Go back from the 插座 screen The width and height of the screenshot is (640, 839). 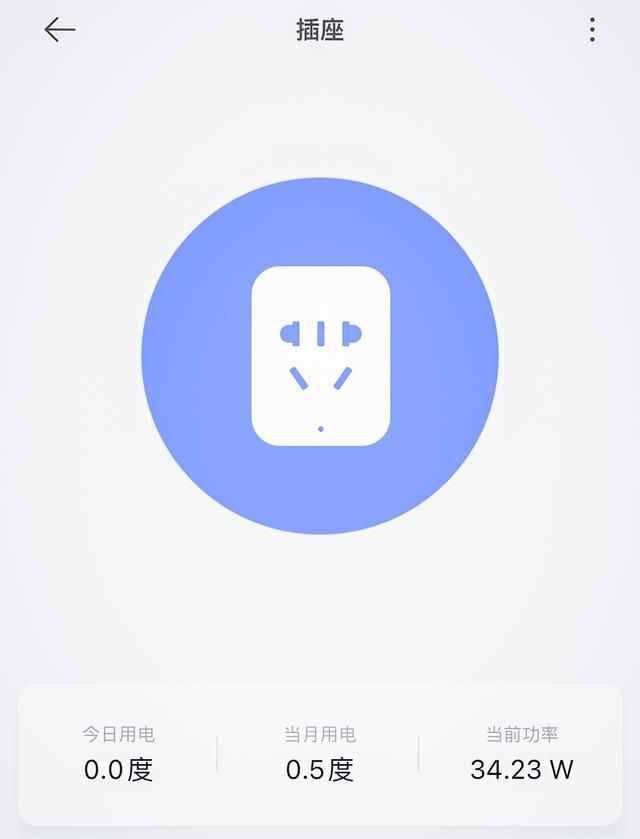click(x=60, y=30)
